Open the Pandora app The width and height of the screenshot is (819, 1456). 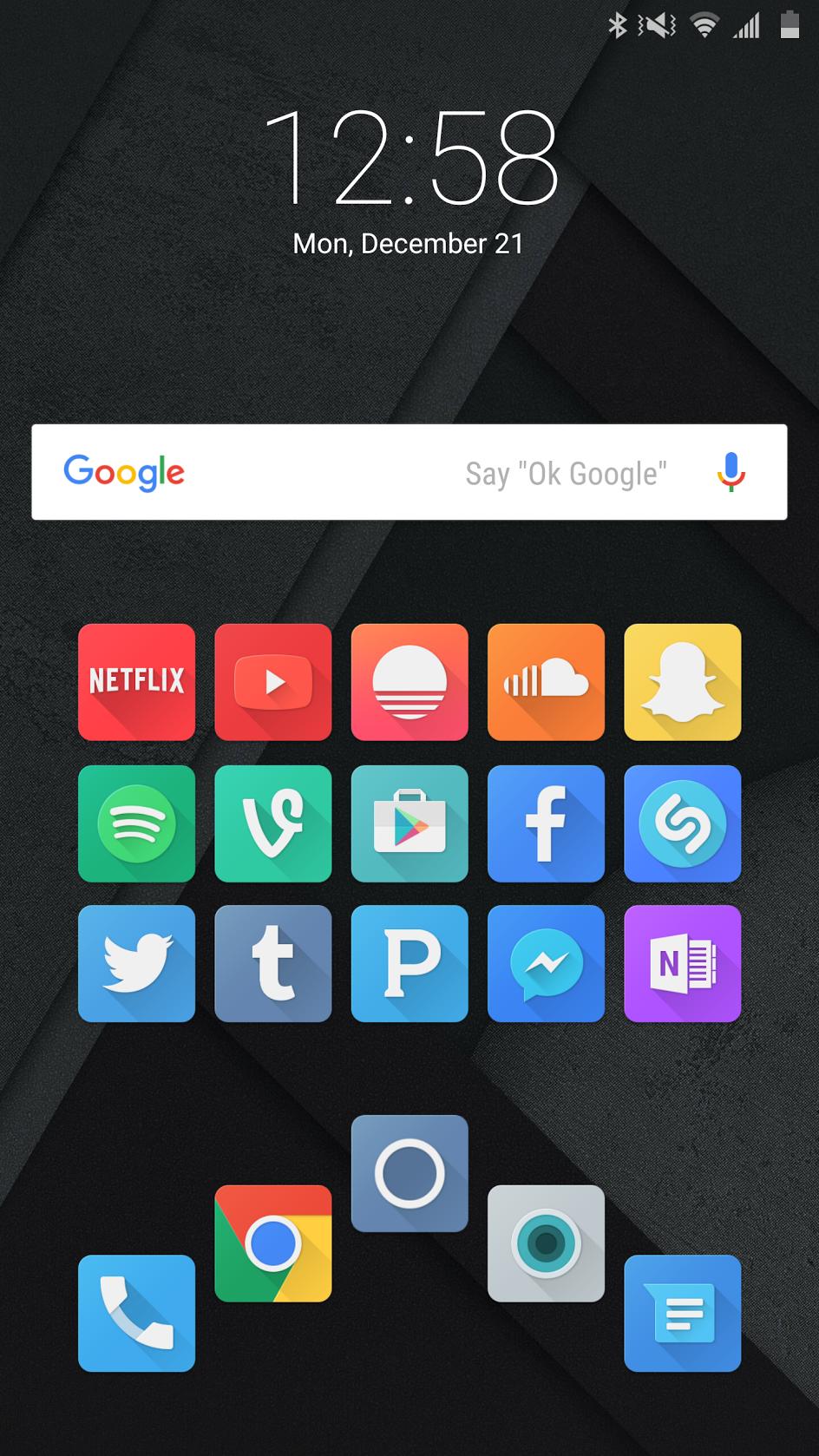pyautogui.click(x=409, y=964)
